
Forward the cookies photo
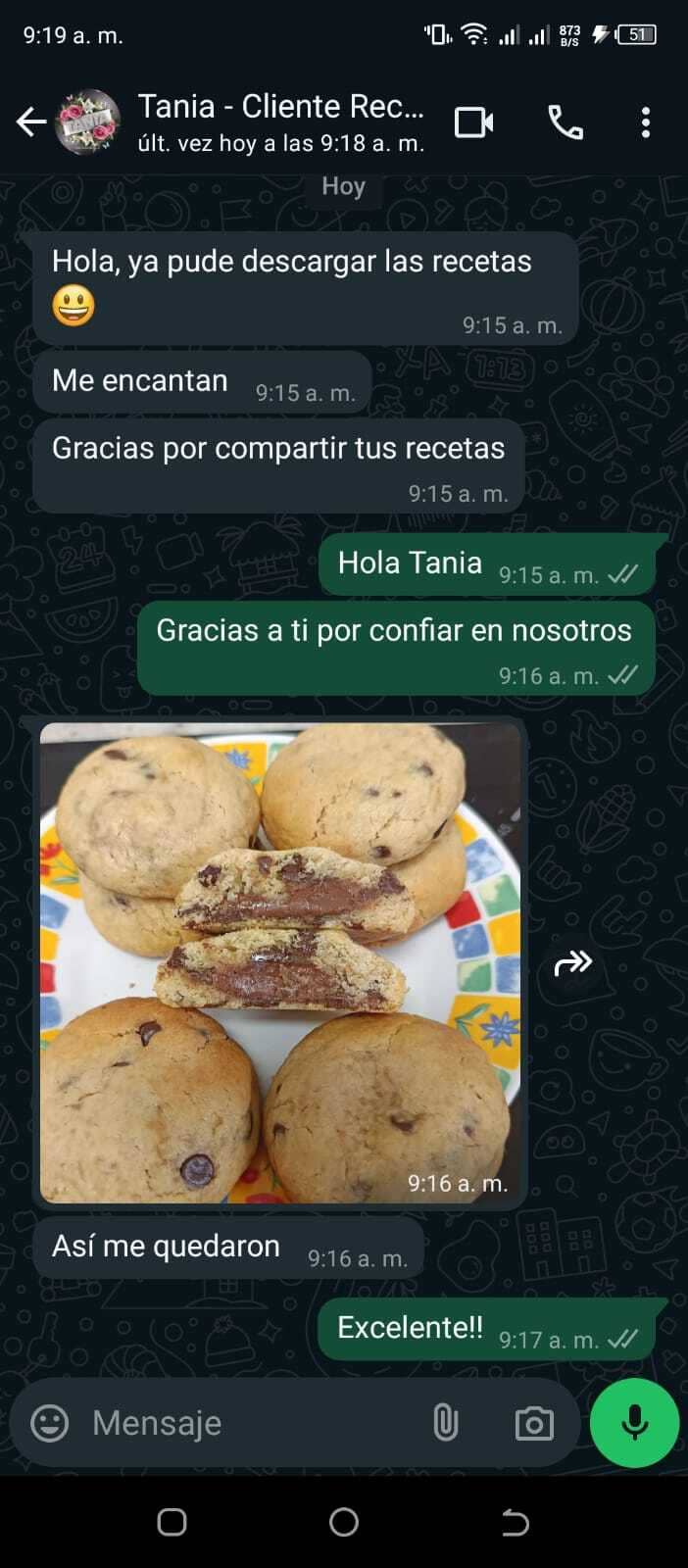[573, 963]
